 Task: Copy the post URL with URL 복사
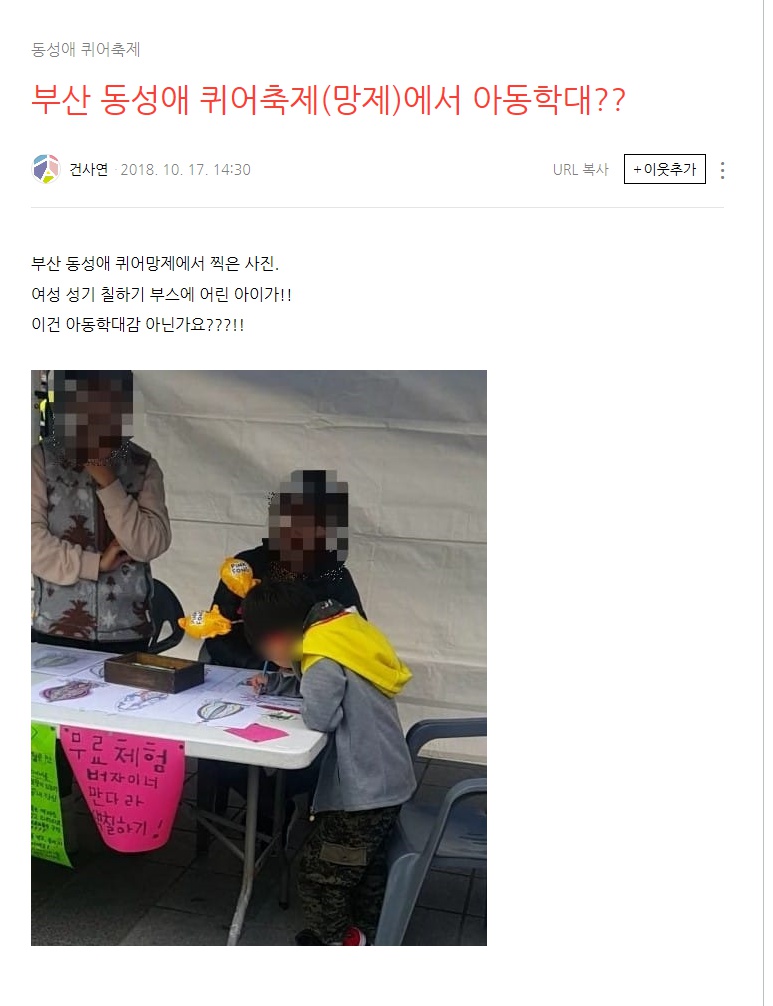[580, 169]
